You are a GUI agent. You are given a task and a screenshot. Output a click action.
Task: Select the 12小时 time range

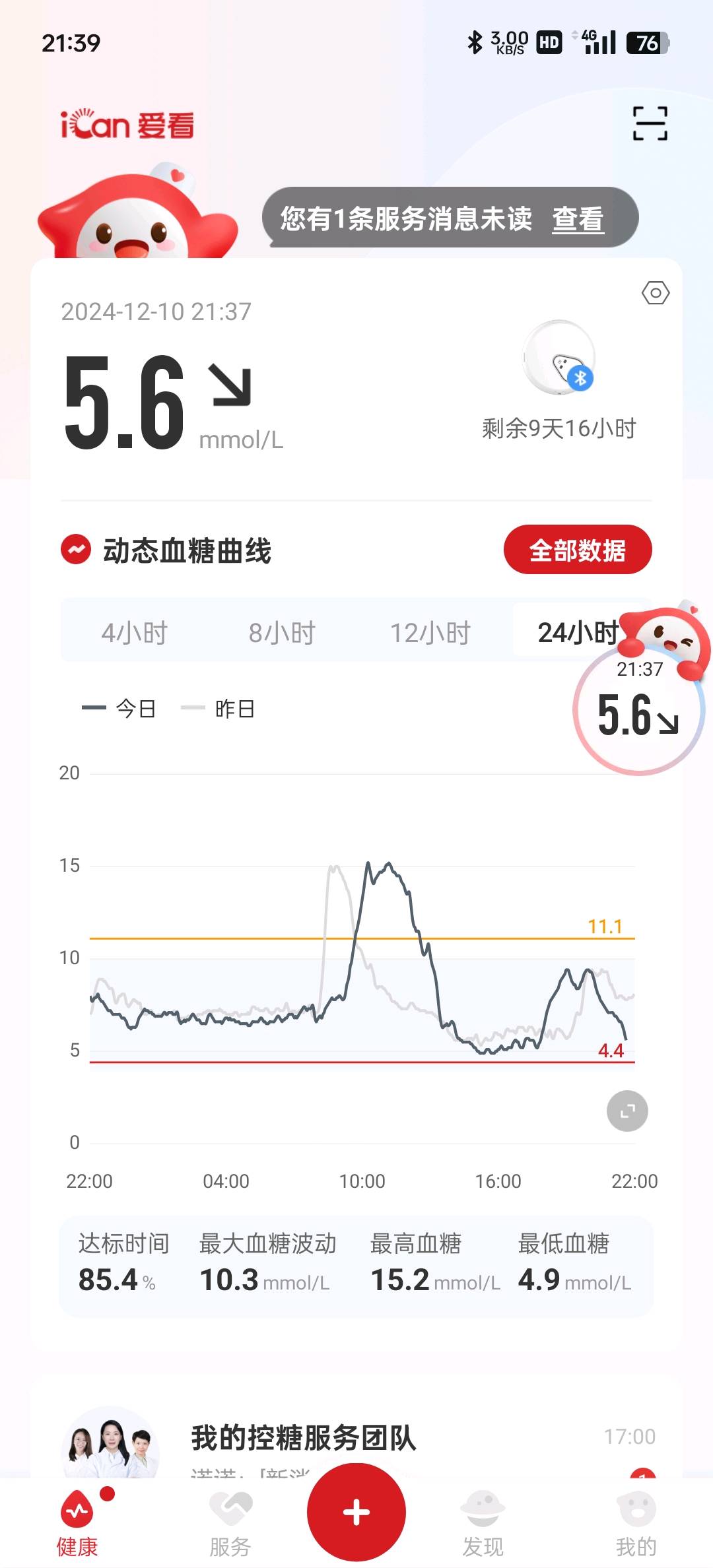pyautogui.click(x=430, y=632)
